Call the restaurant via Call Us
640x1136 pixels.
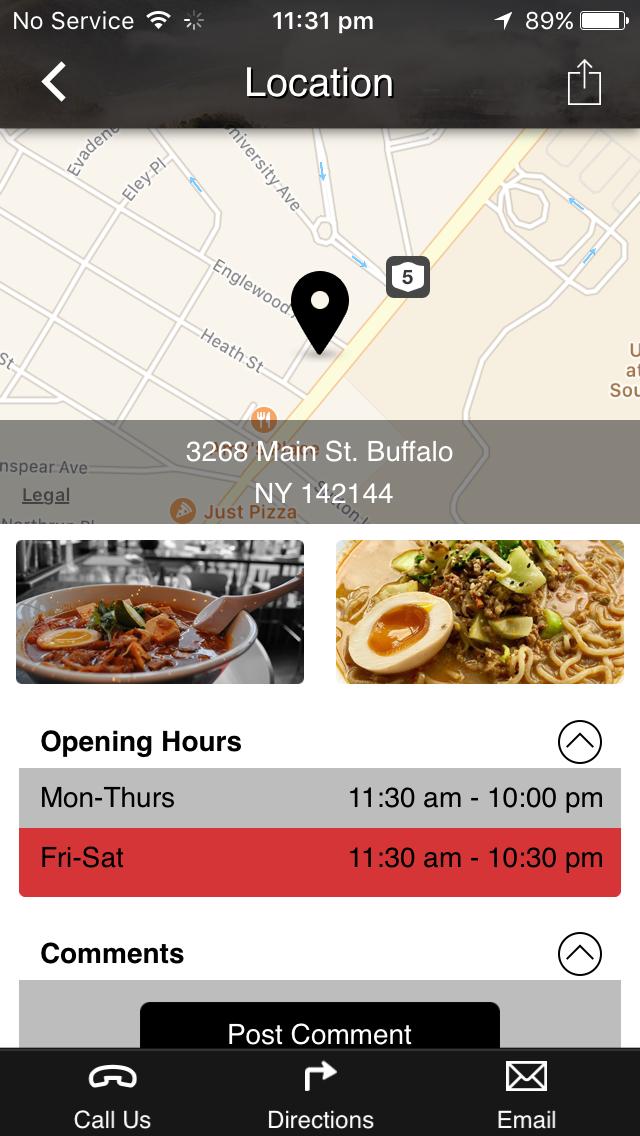(112, 1094)
